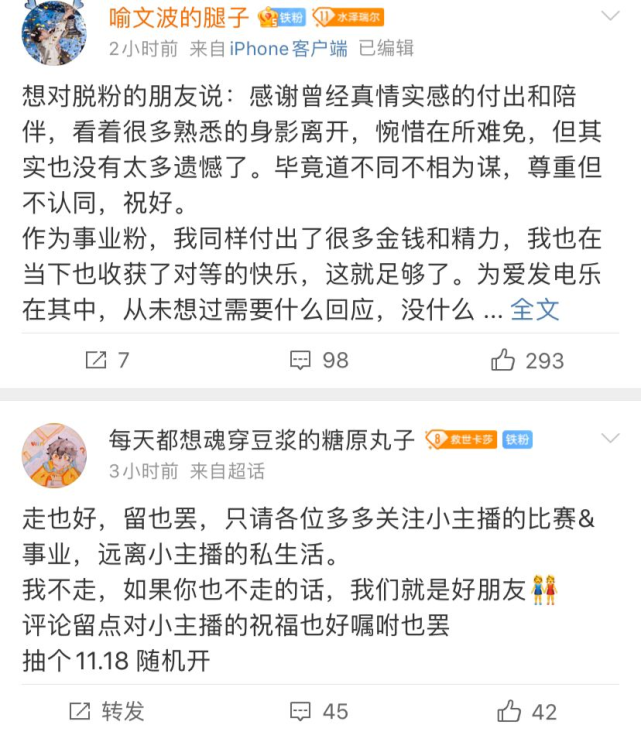Like the post with 293 likes

(528, 360)
